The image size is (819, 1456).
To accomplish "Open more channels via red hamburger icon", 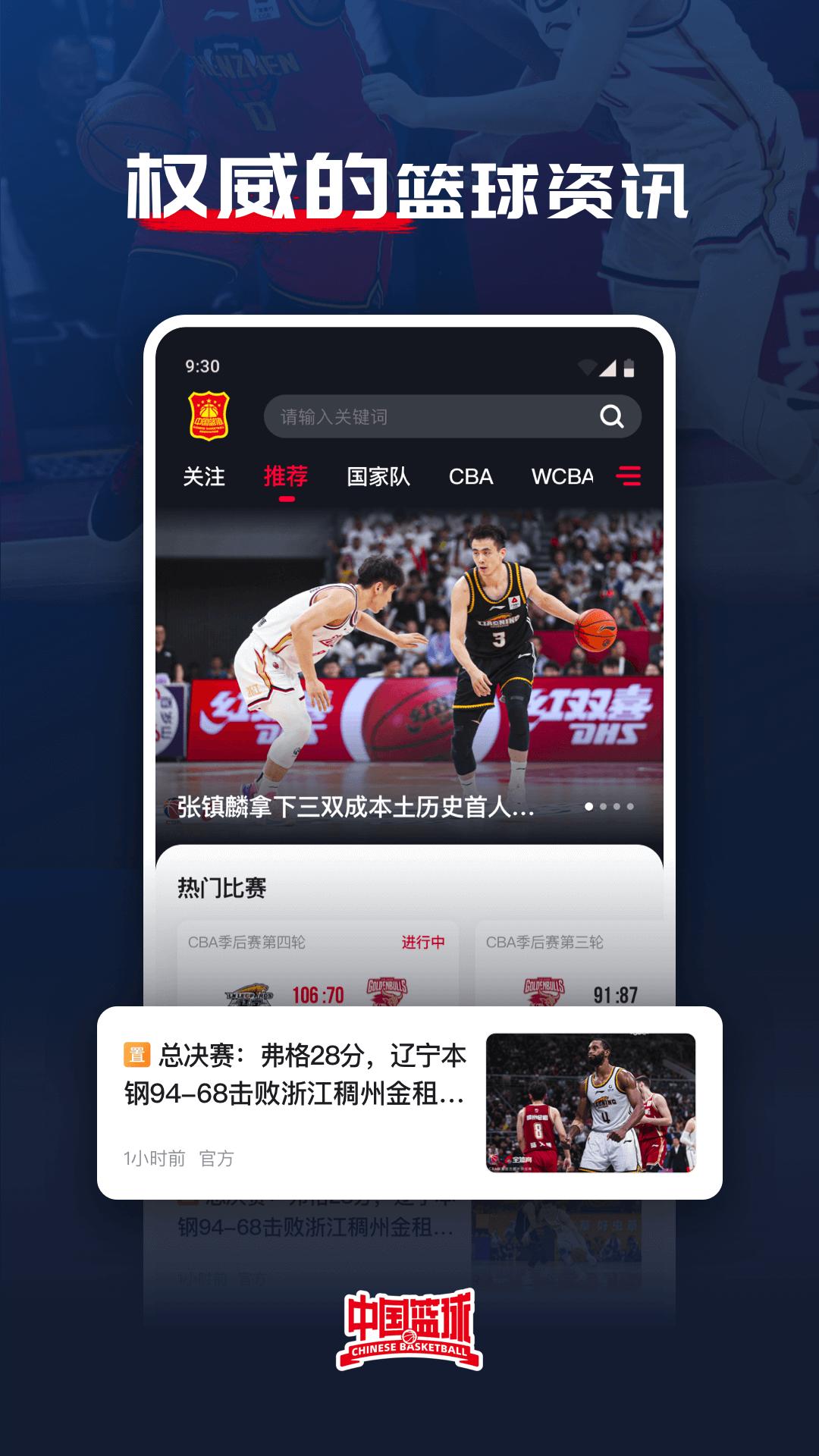I will [x=630, y=476].
